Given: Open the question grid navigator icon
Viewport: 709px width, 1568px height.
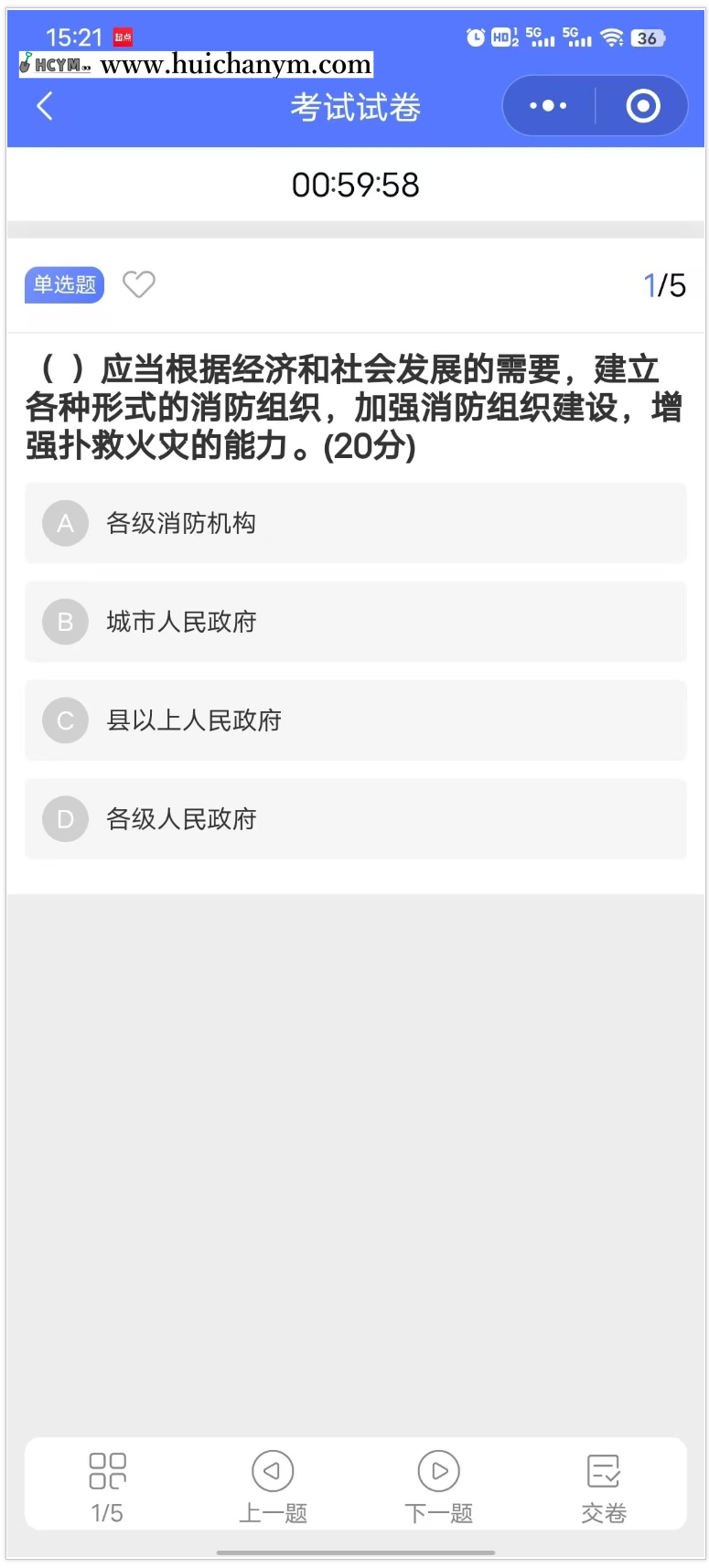Looking at the screenshot, I should [107, 1470].
